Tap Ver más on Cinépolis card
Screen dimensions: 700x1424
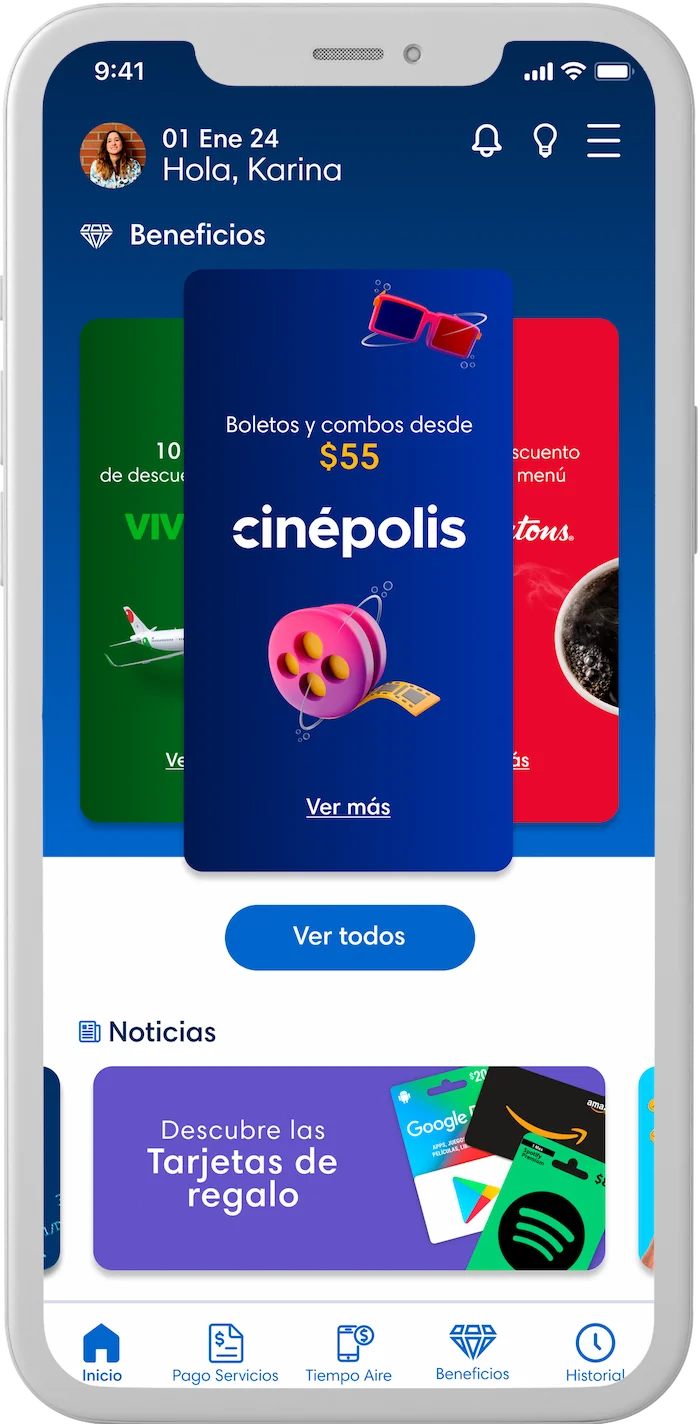tap(348, 806)
